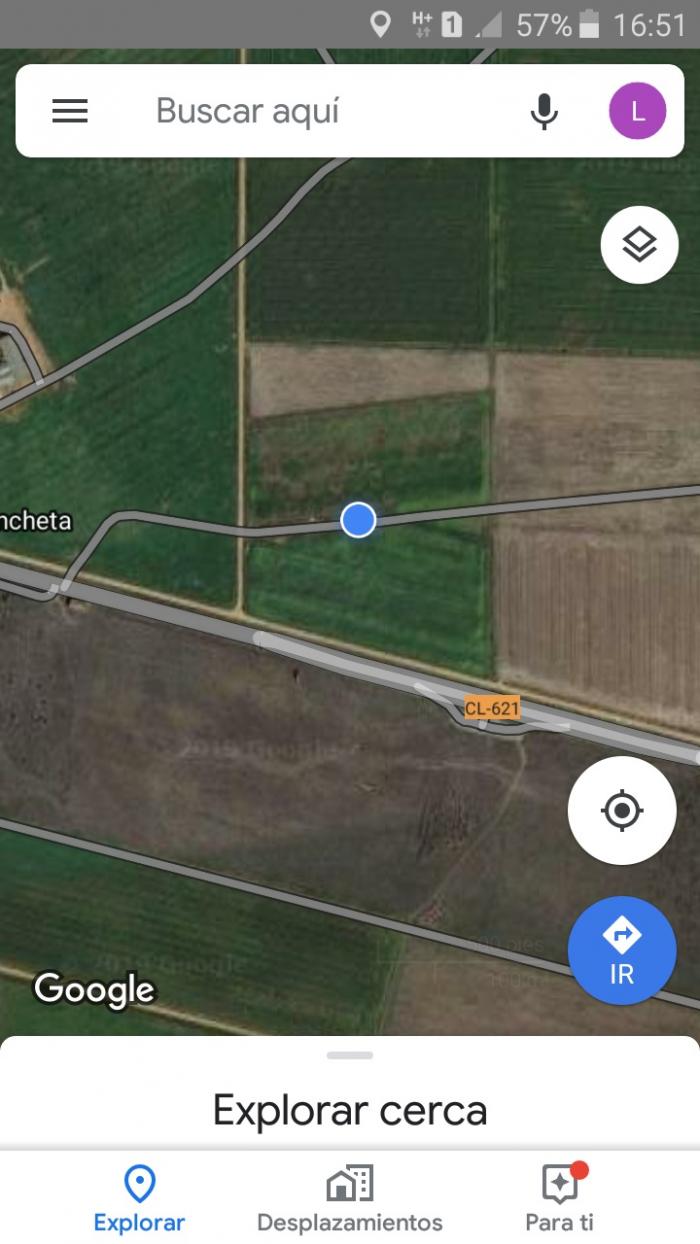Center map on my location

click(622, 810)
